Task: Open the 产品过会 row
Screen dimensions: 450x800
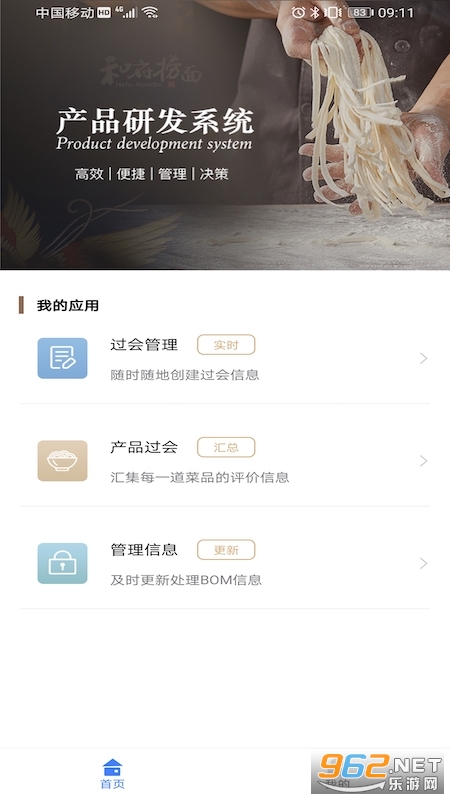Action: pos(225,461)
